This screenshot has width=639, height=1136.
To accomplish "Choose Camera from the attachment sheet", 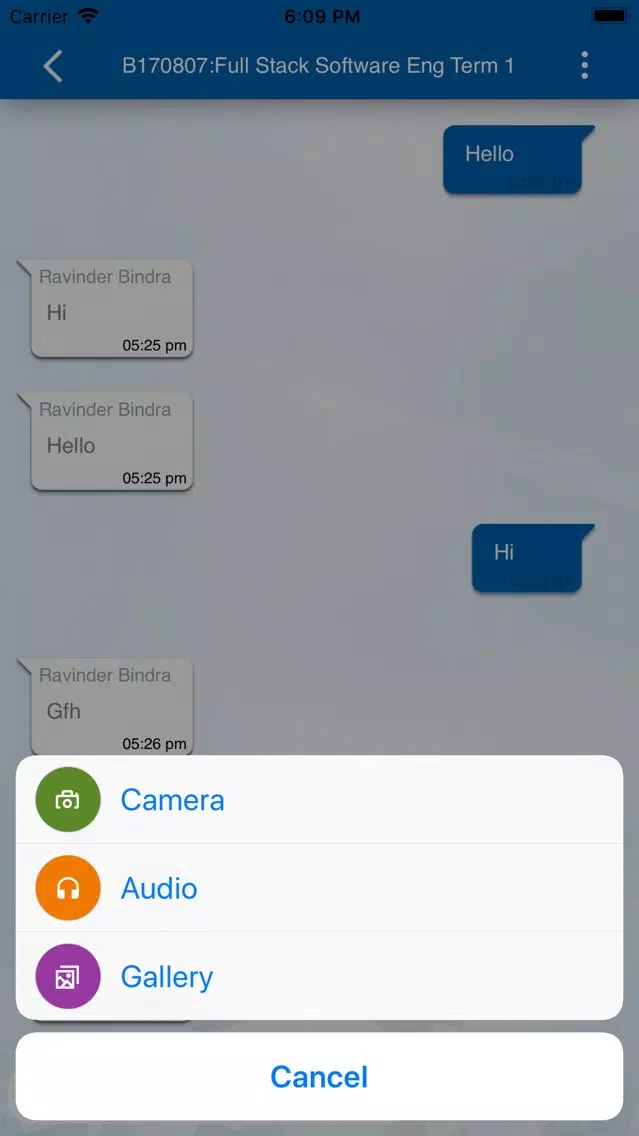I will pos(319,799).
